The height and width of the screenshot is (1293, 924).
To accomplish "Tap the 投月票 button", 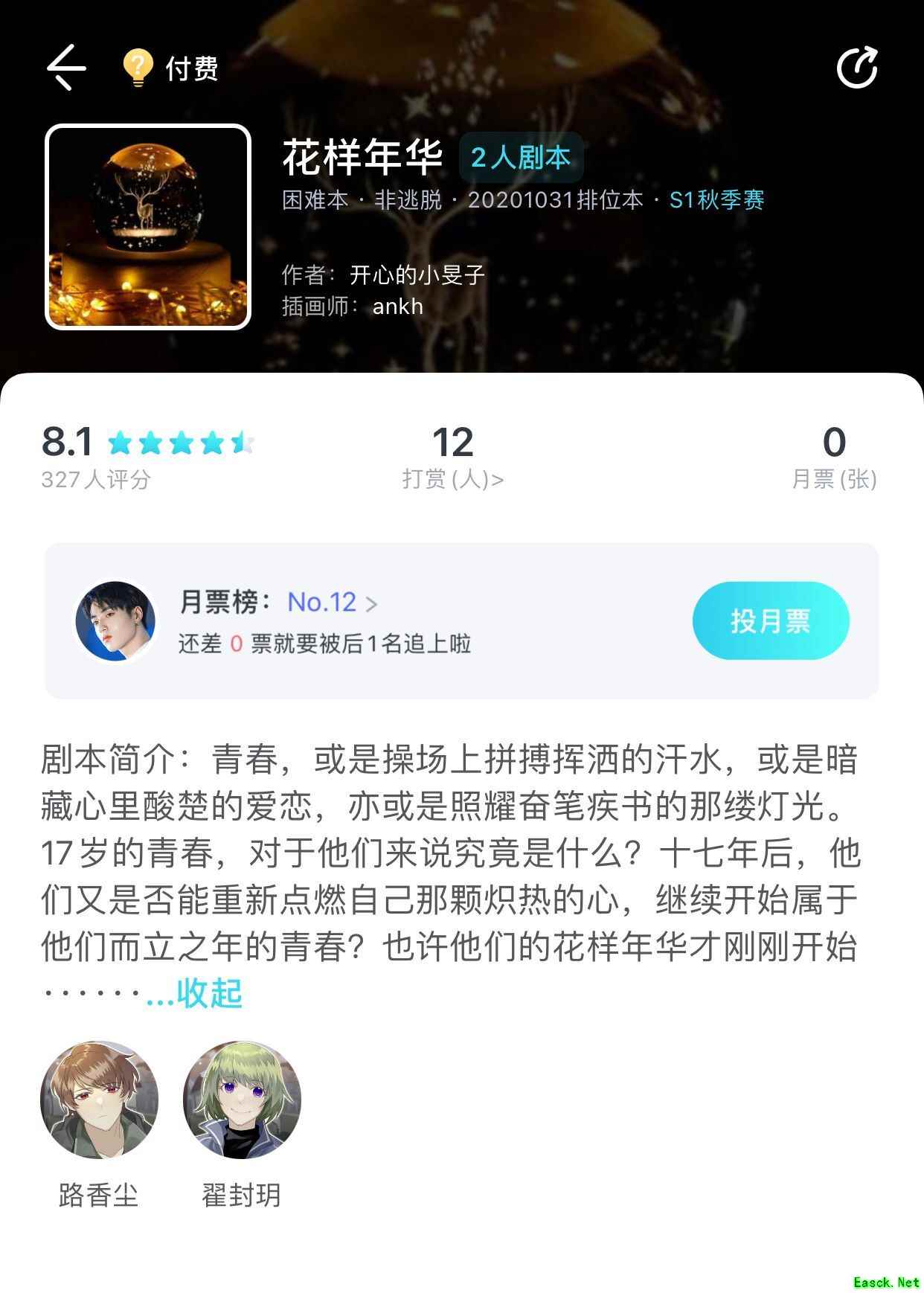I will tap(770, 620).
